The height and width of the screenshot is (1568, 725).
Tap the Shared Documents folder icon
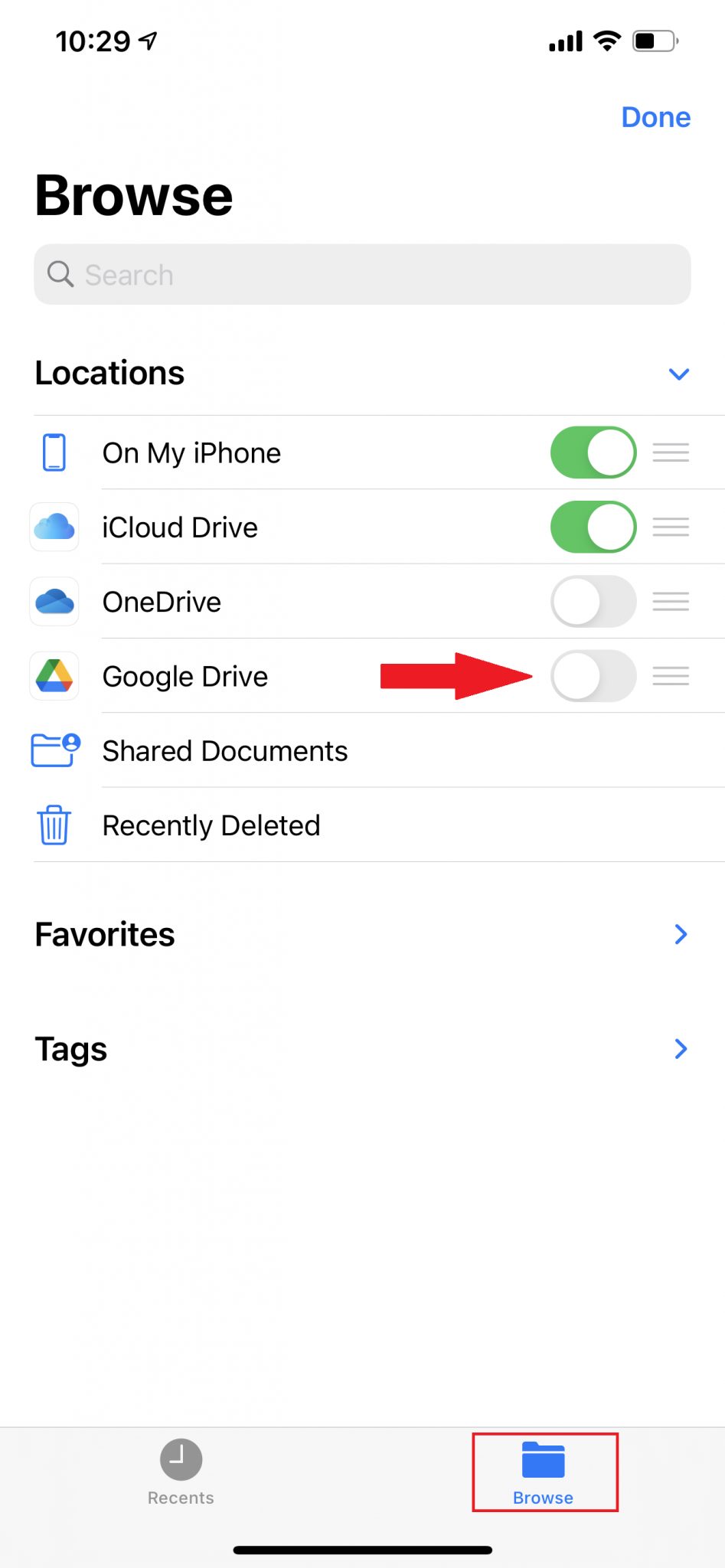click(54, 750)
